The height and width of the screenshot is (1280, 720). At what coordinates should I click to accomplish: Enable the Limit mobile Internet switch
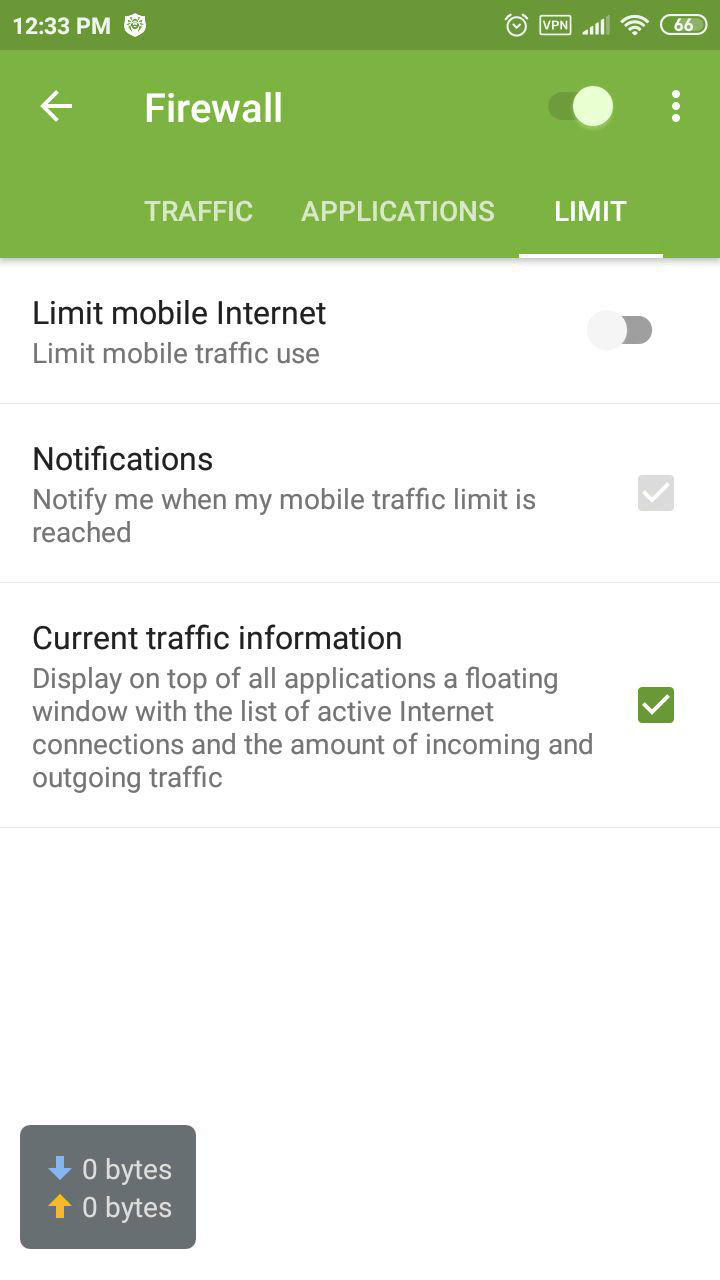[x=620, y=330]
